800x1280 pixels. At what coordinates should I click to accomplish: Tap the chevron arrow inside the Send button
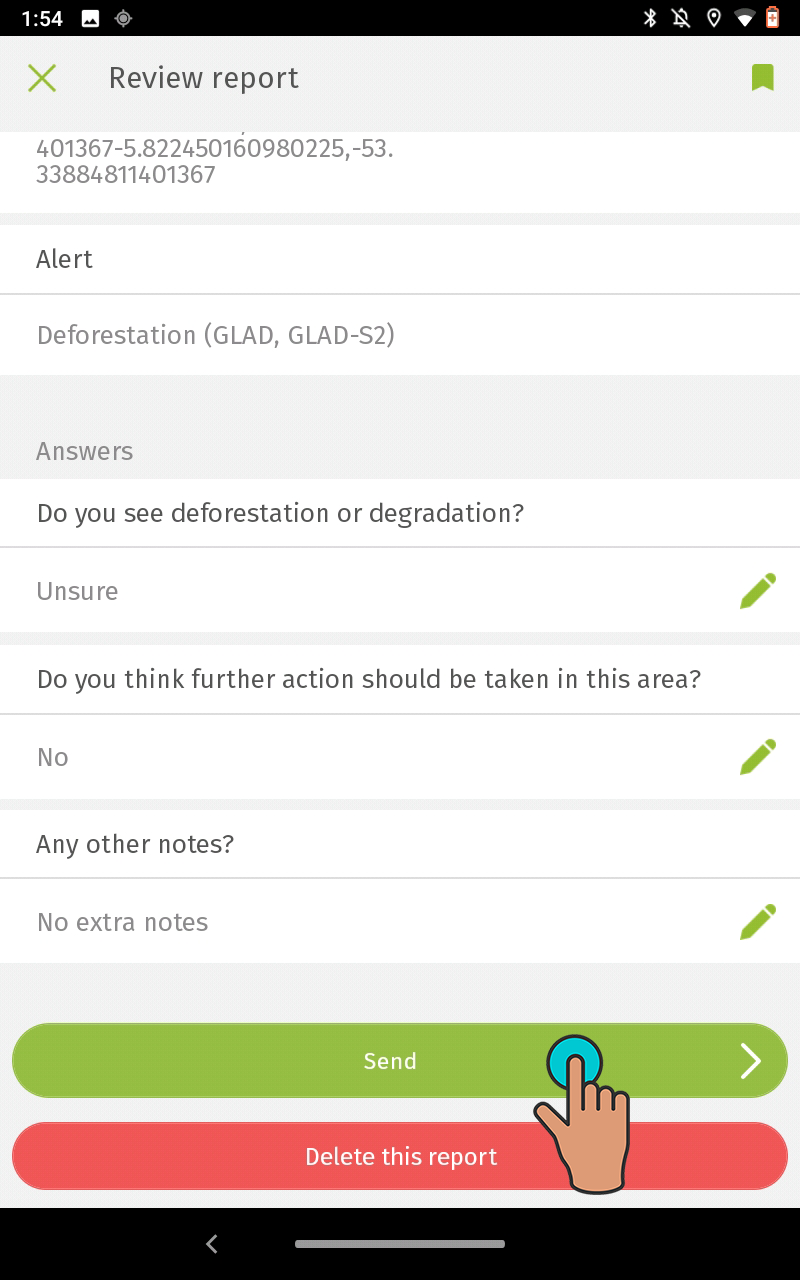tap(750, 1061)
